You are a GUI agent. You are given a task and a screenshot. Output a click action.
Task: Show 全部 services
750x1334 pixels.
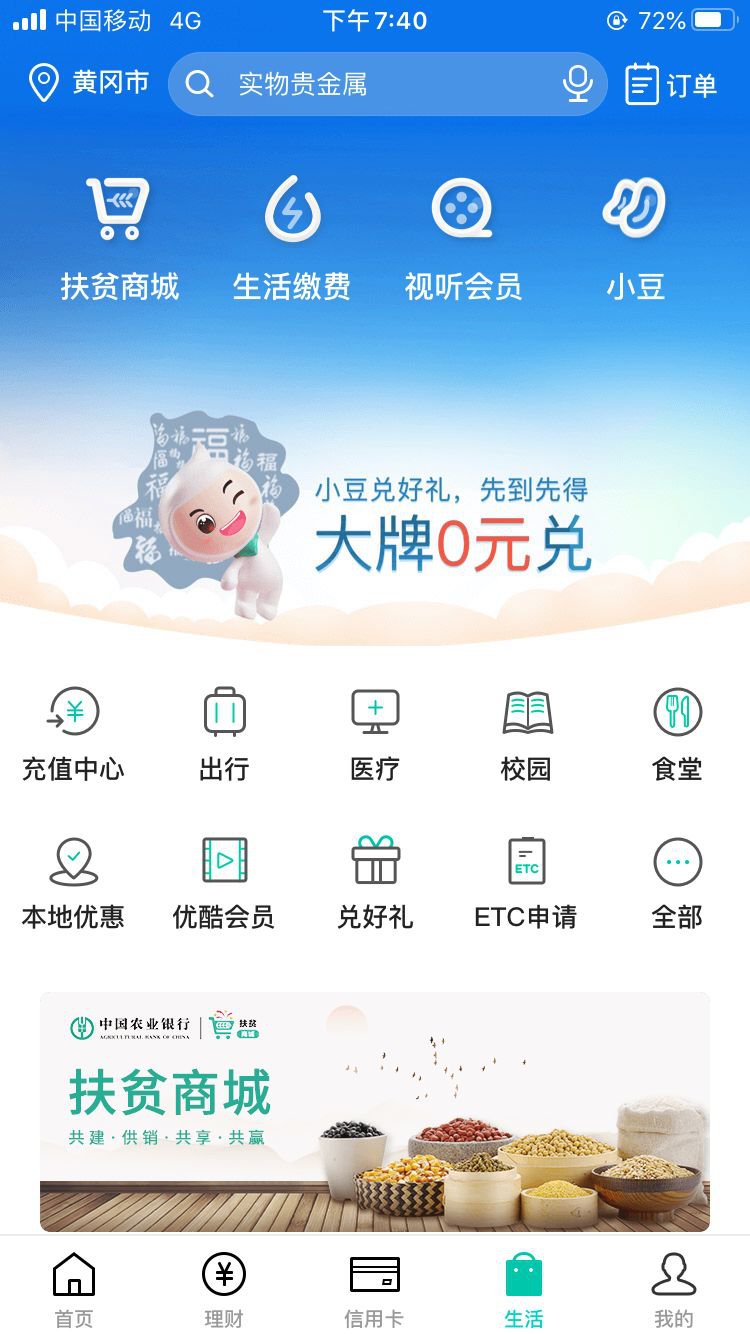677,882
